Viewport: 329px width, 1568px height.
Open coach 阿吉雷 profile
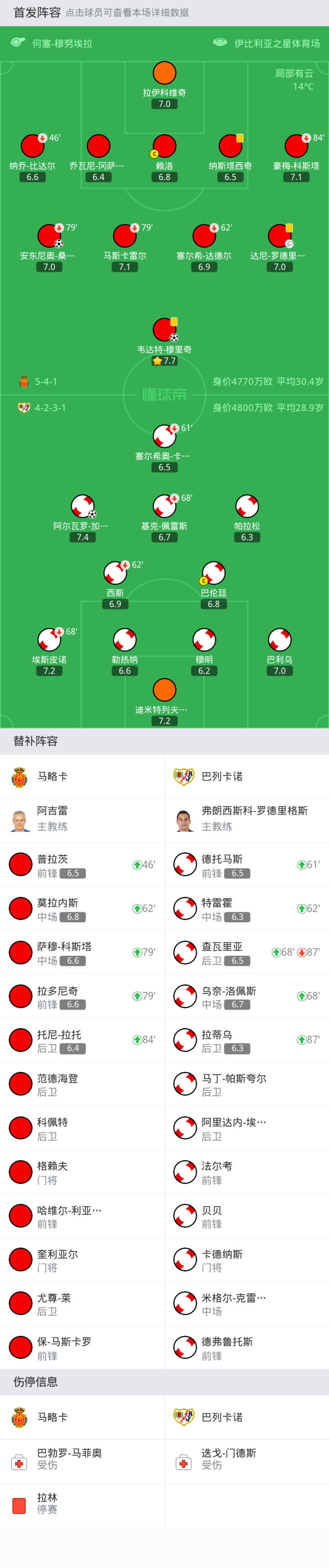click(x=82, y=819)
